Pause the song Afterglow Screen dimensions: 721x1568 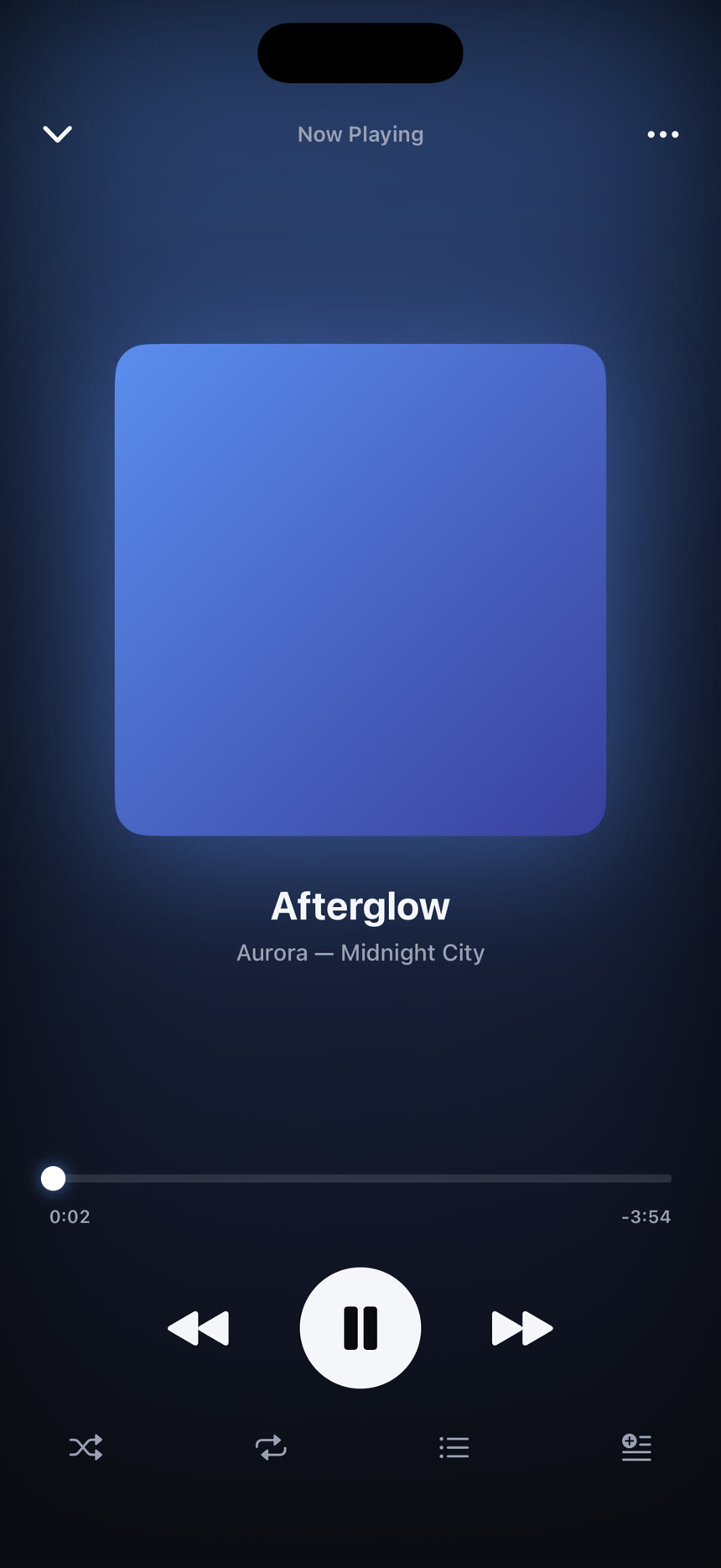click(x=360, y=1327)
